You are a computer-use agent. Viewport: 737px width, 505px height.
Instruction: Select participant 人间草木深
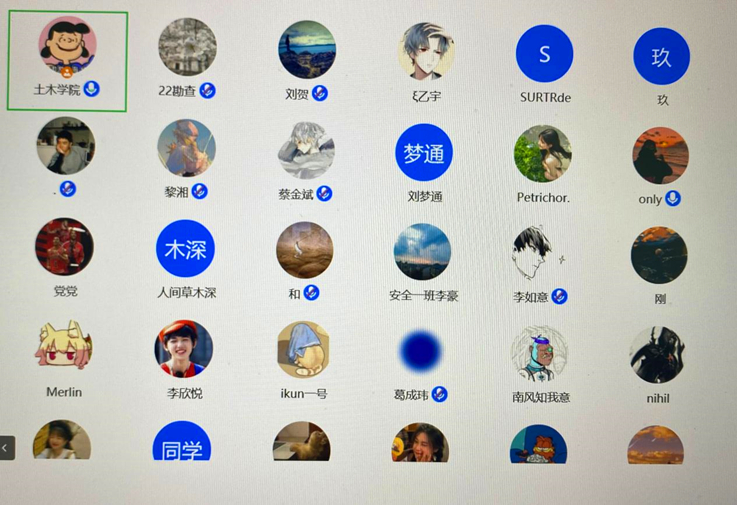pos(185,250)
